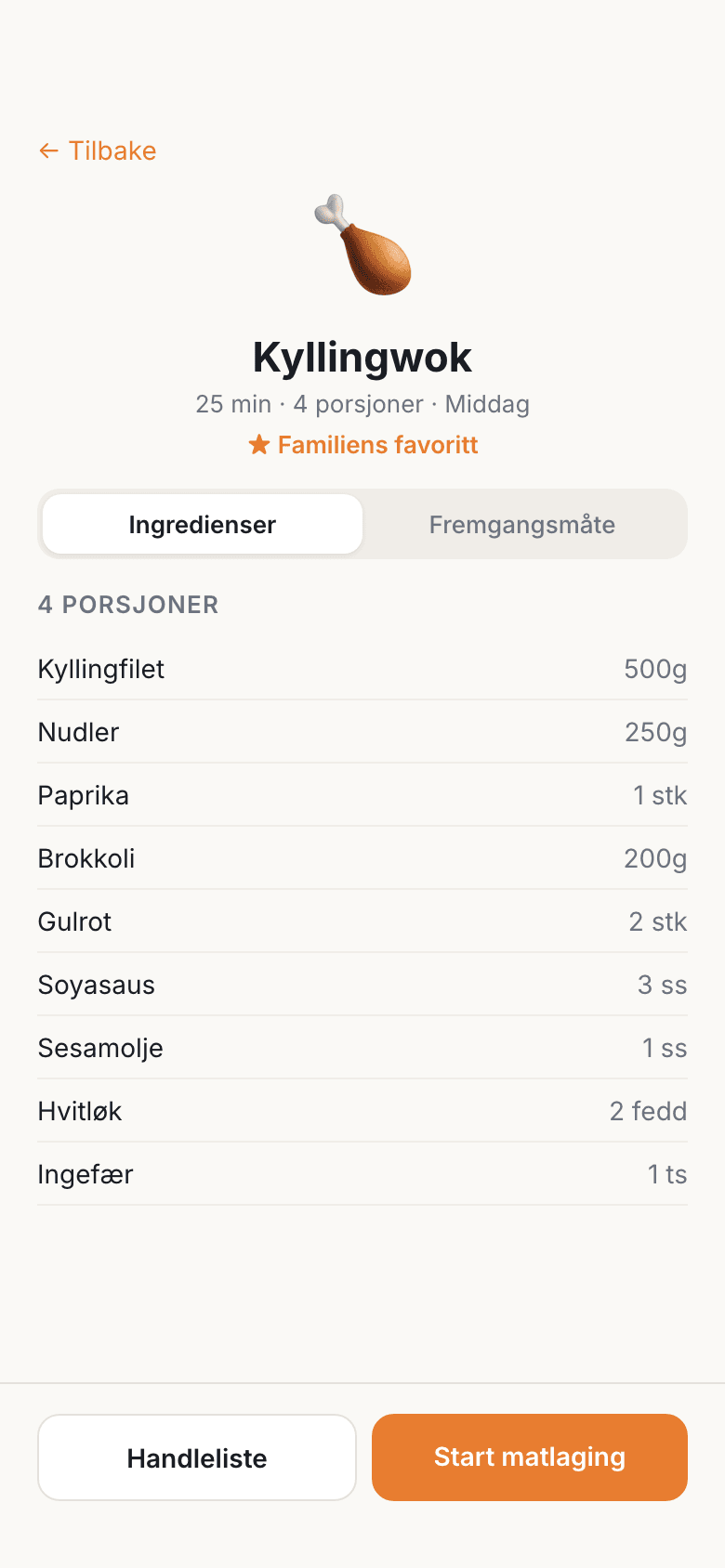Click the Soyasaus ingredient row
The image size is (725, 1568).
(x=362, y=985)
